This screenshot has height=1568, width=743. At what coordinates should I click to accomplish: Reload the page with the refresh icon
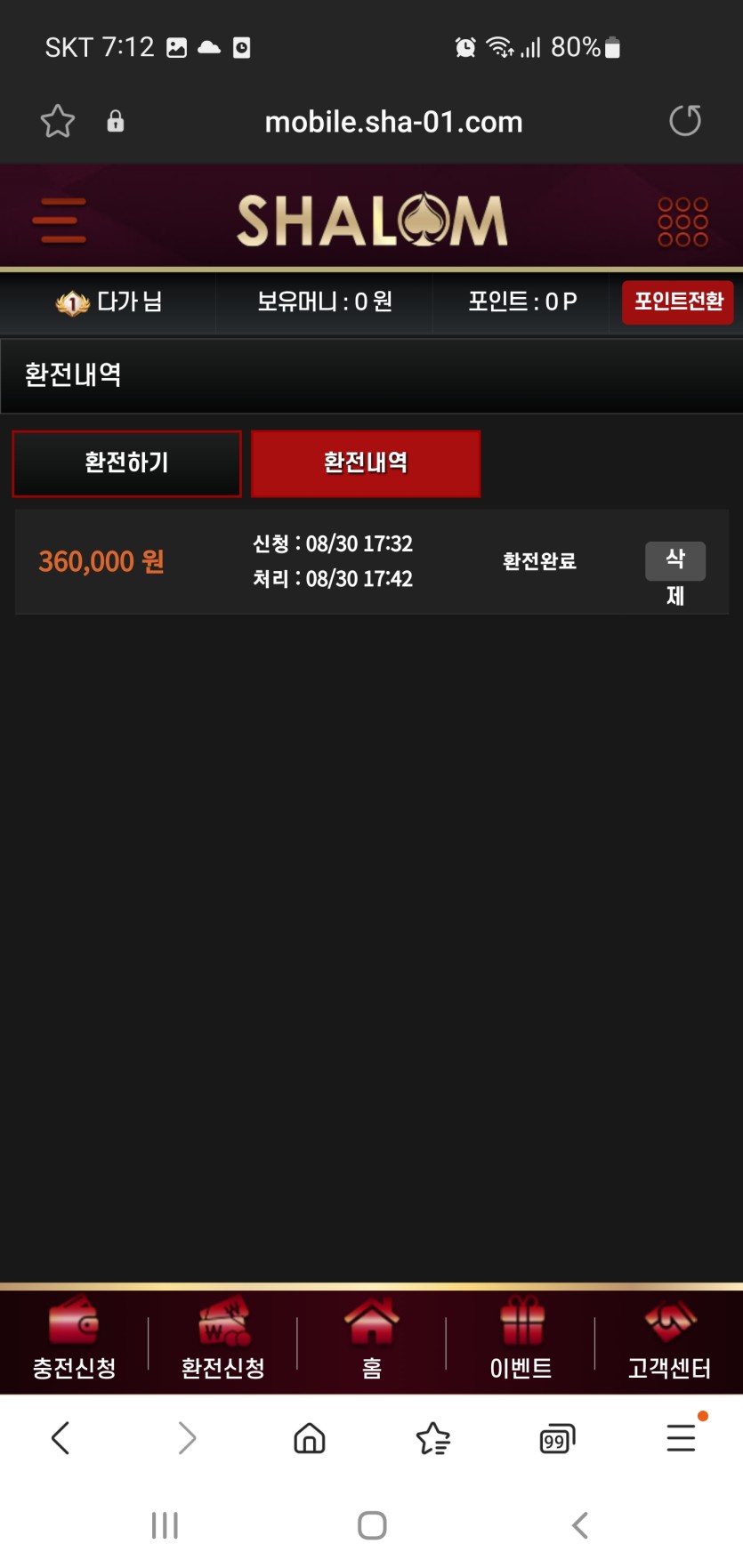pyautogui.click(x=685, y=121)
